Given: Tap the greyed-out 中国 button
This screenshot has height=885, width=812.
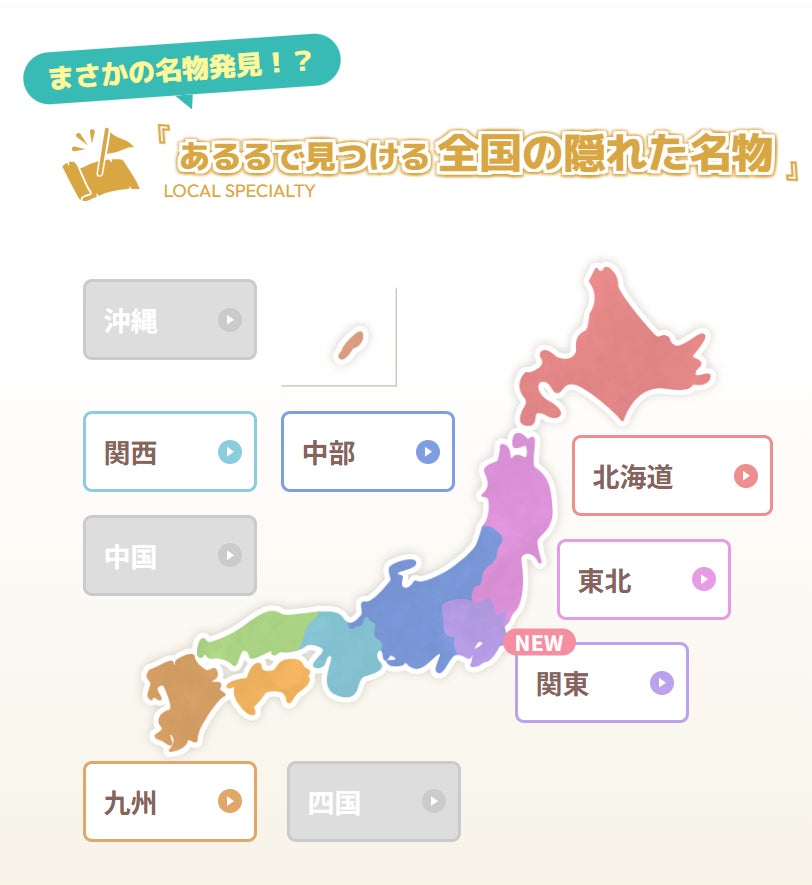Looking at the screenshot, I should (x=169, y=556).
